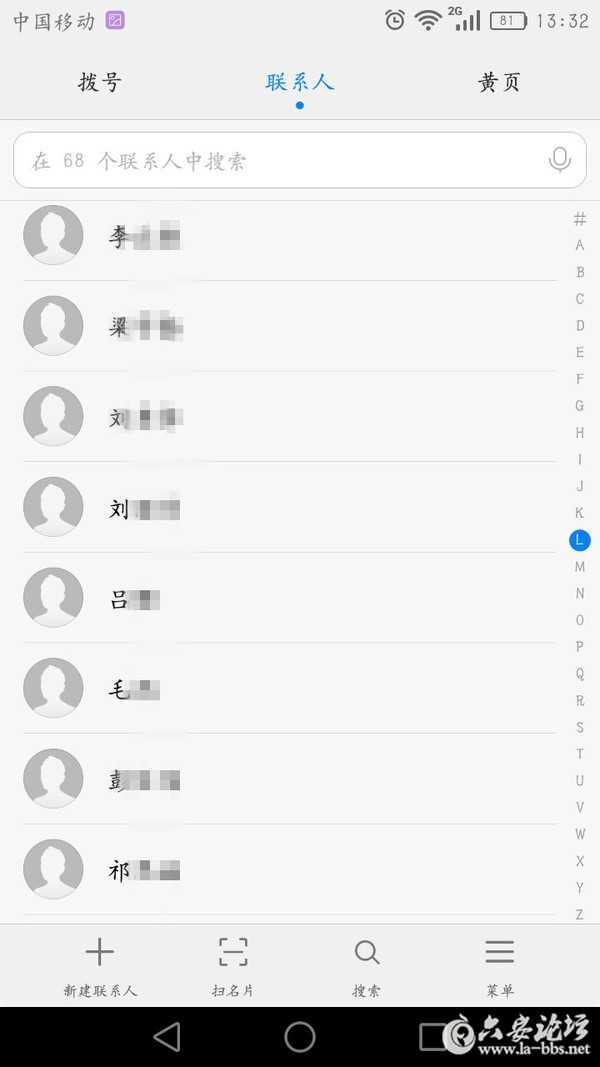Jump to letter Z in index
Screen dimensions: 600x1067
580,914
